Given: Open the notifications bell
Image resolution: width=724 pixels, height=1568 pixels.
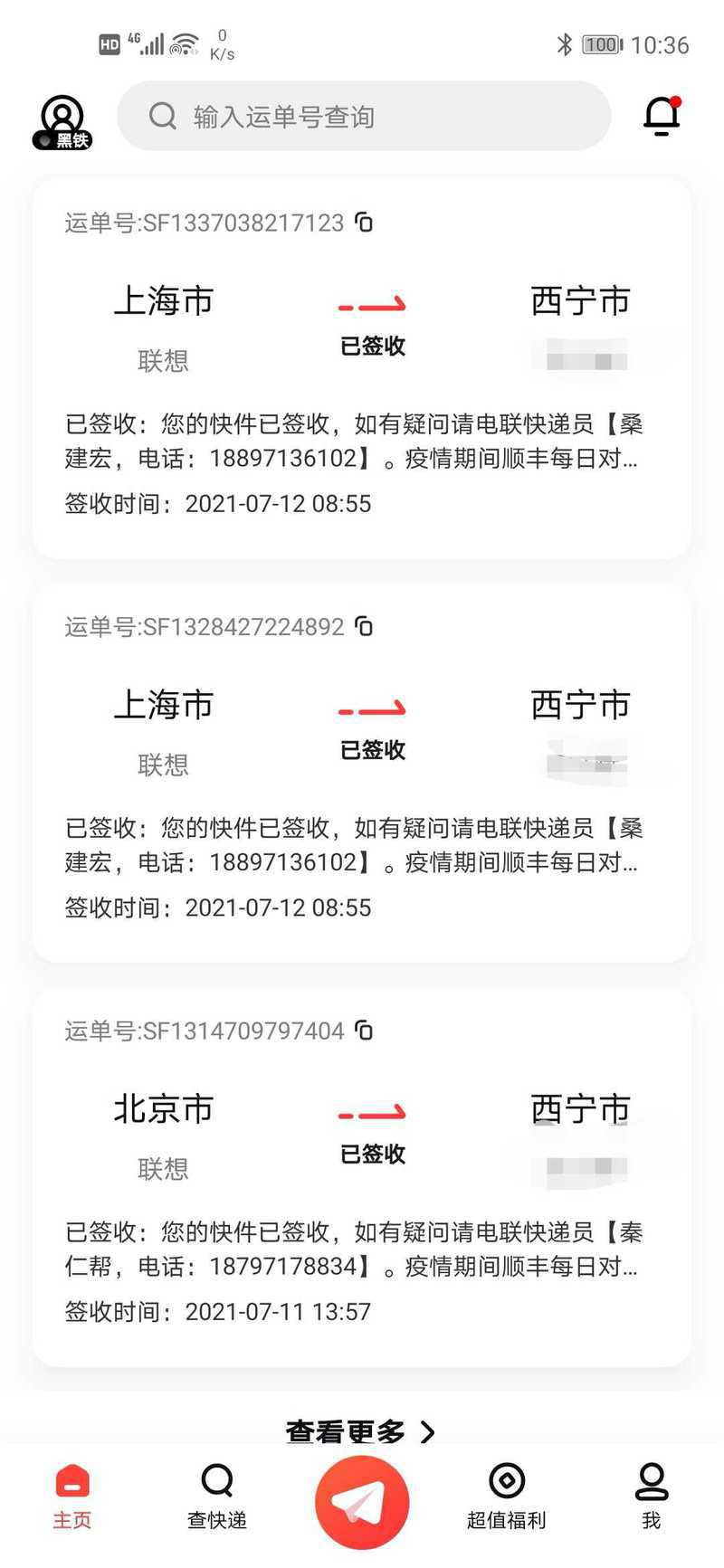Looking at the screenshot, I should coord(662,116).
